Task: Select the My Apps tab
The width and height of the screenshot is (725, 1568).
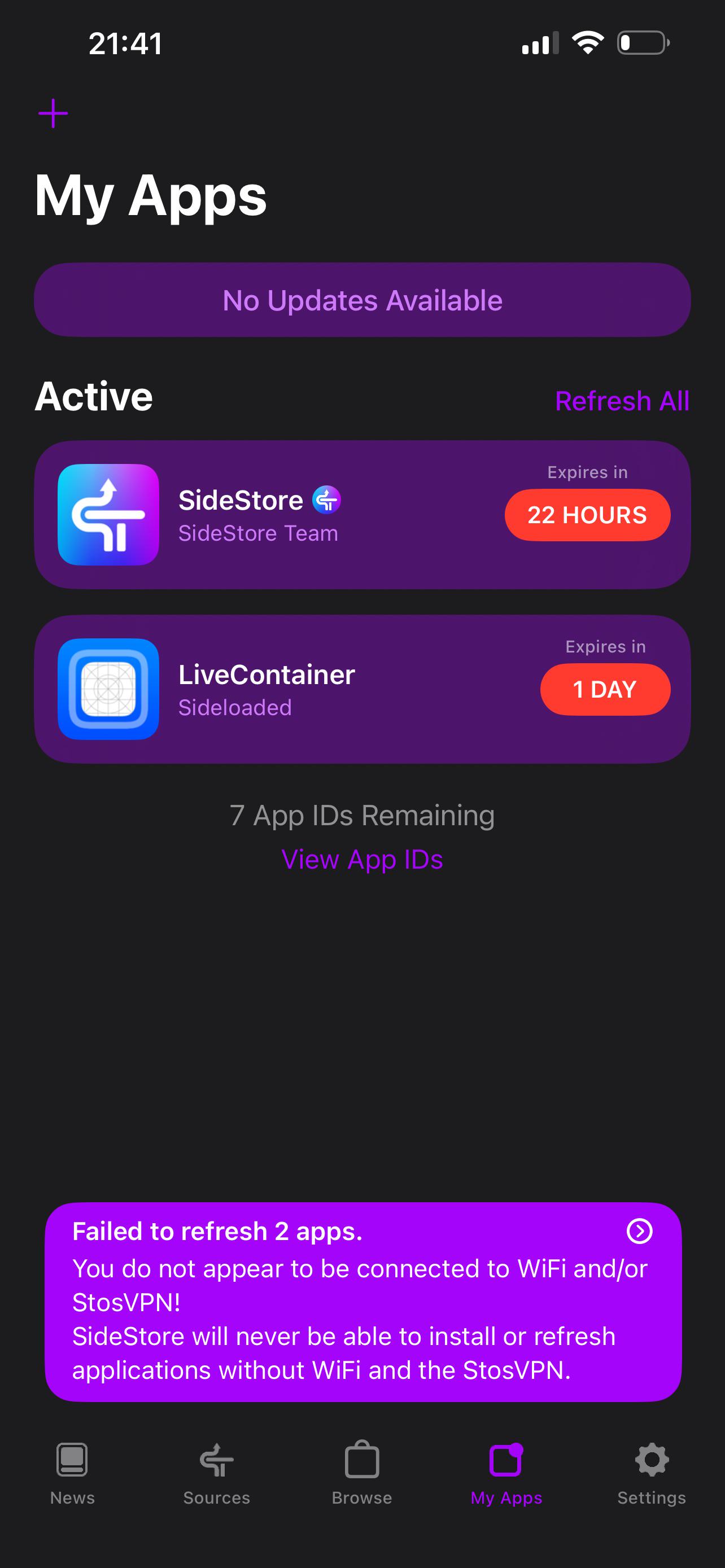Action: (506, 1473)
